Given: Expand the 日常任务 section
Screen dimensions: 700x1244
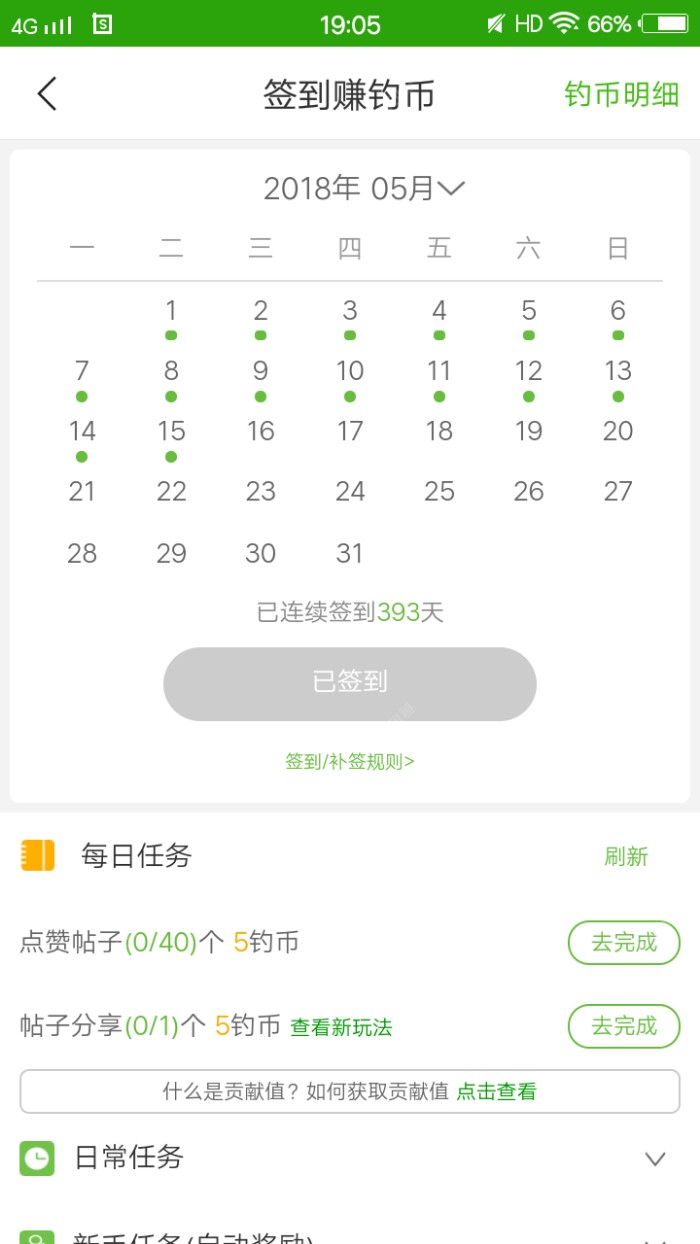Looking at the screenshot, I should coord(654,1158).
